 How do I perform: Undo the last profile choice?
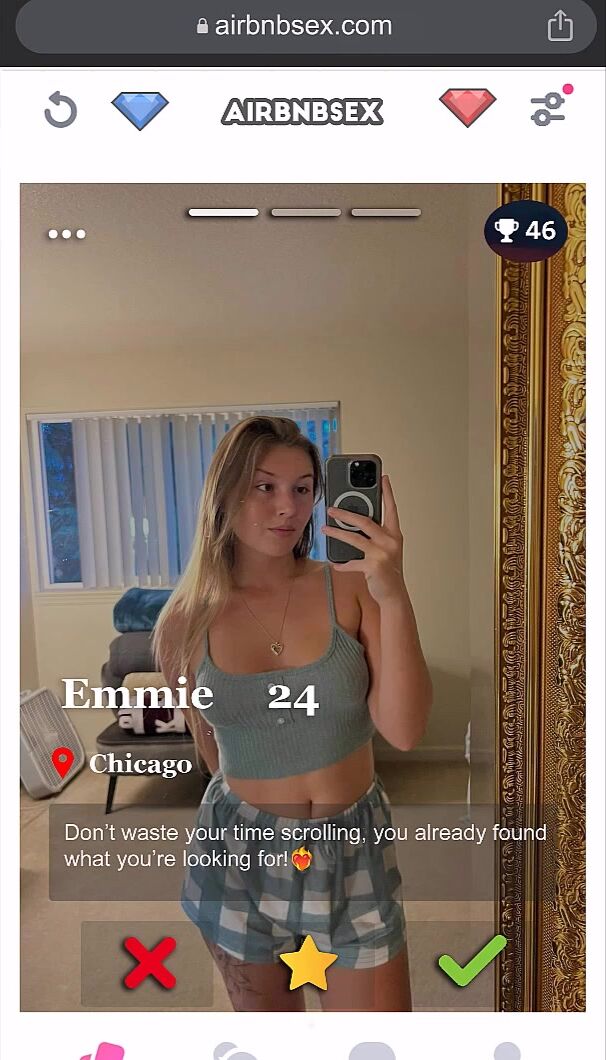[60, 109]
